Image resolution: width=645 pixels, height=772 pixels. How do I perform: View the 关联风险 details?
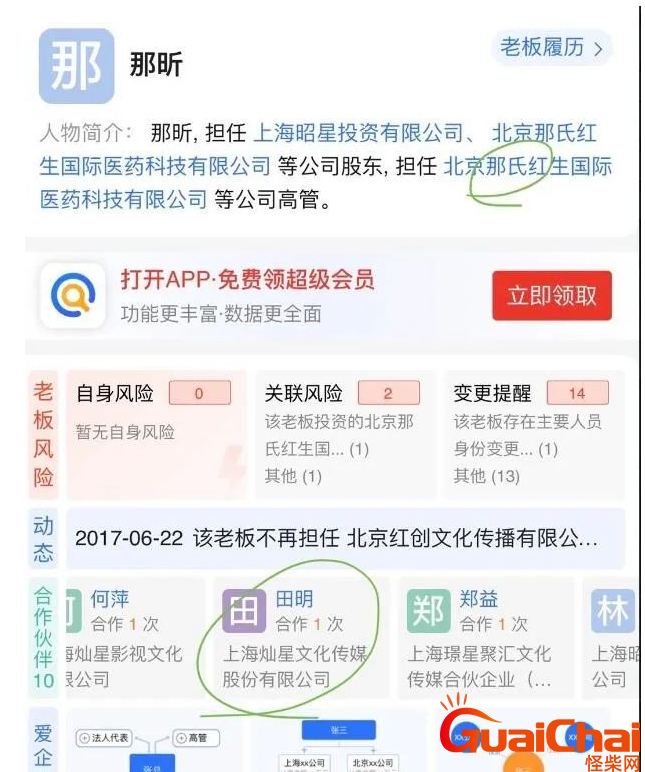pos(345,434)
